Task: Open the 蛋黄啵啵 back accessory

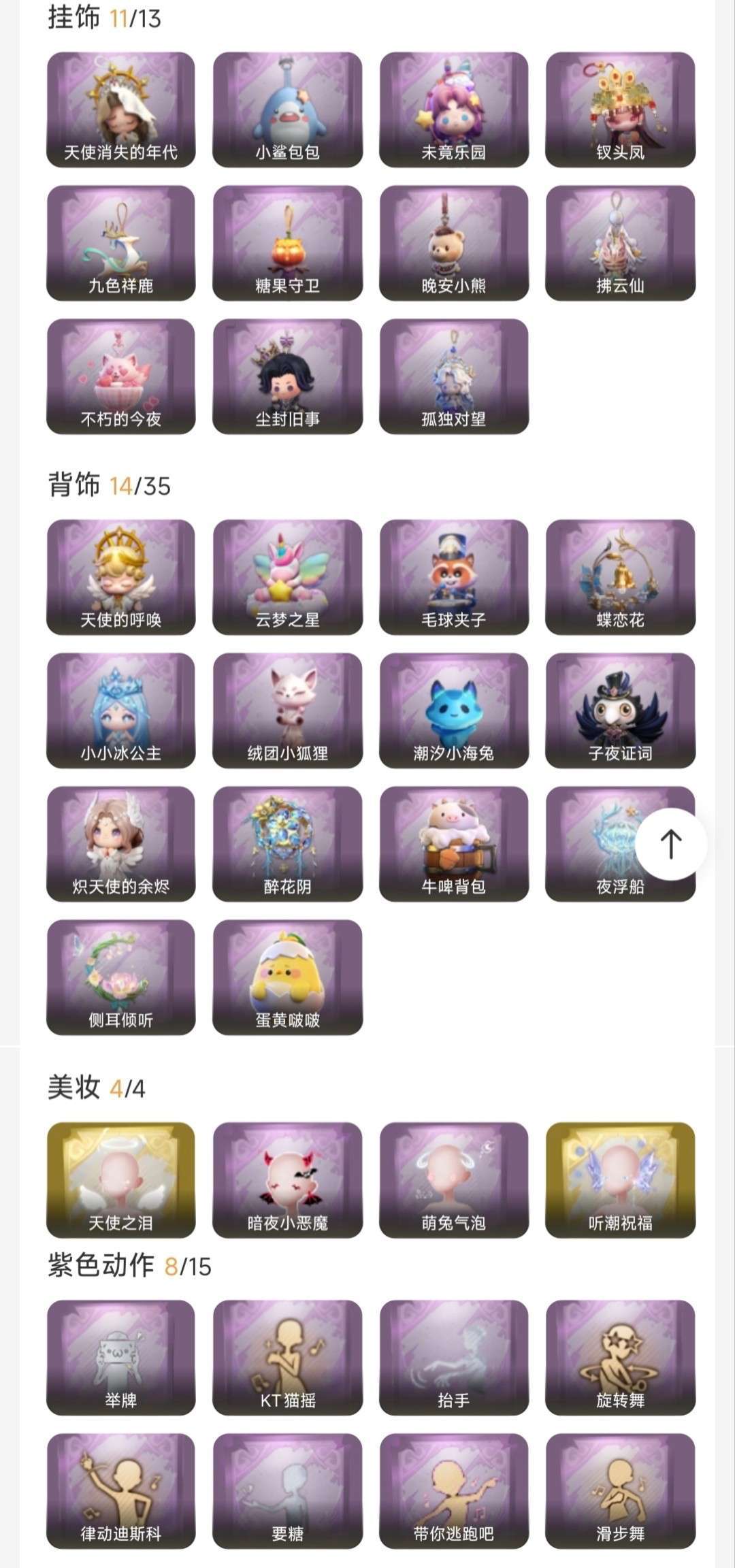Action: 287,977
